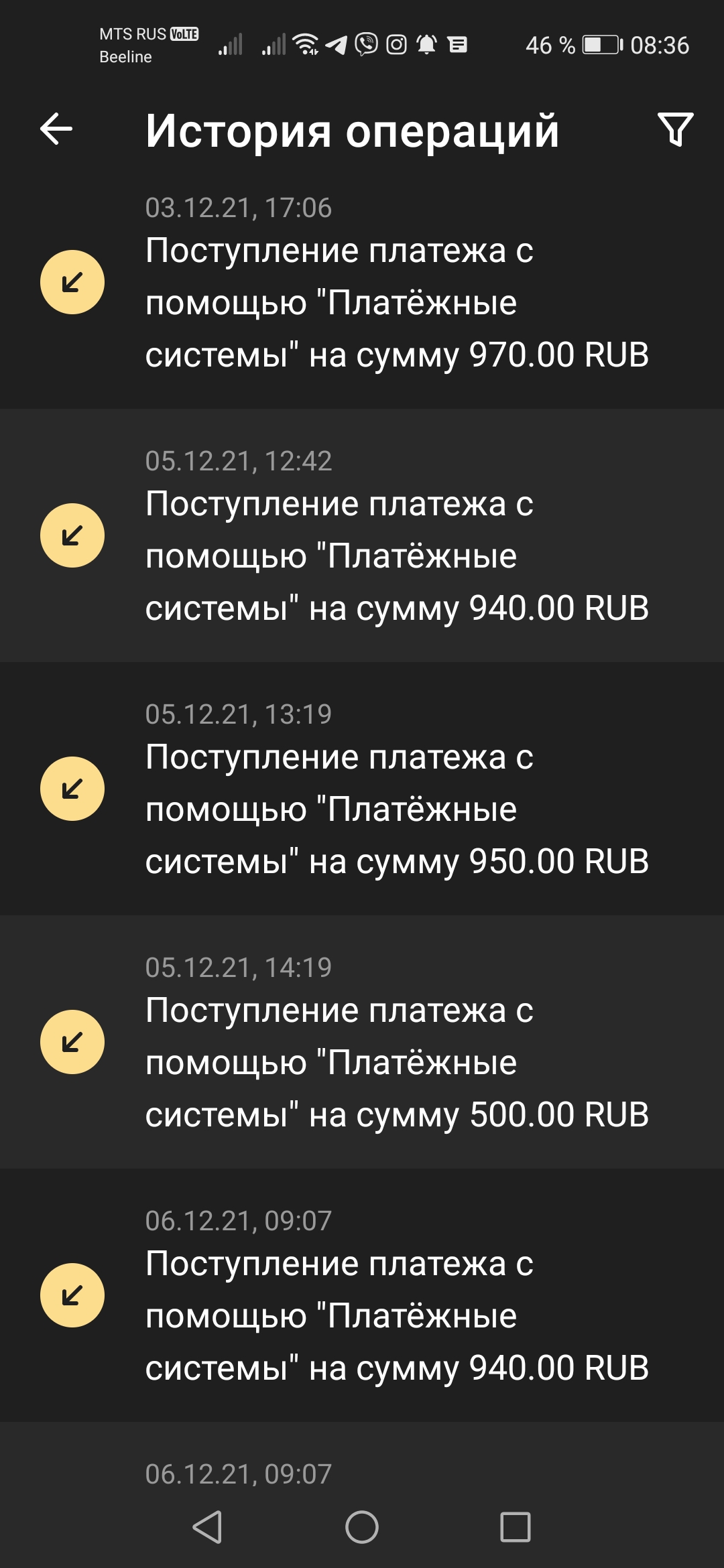Go back using the app bar arrow
This screenshot has width=724, height=1568.
pos(56,129)
